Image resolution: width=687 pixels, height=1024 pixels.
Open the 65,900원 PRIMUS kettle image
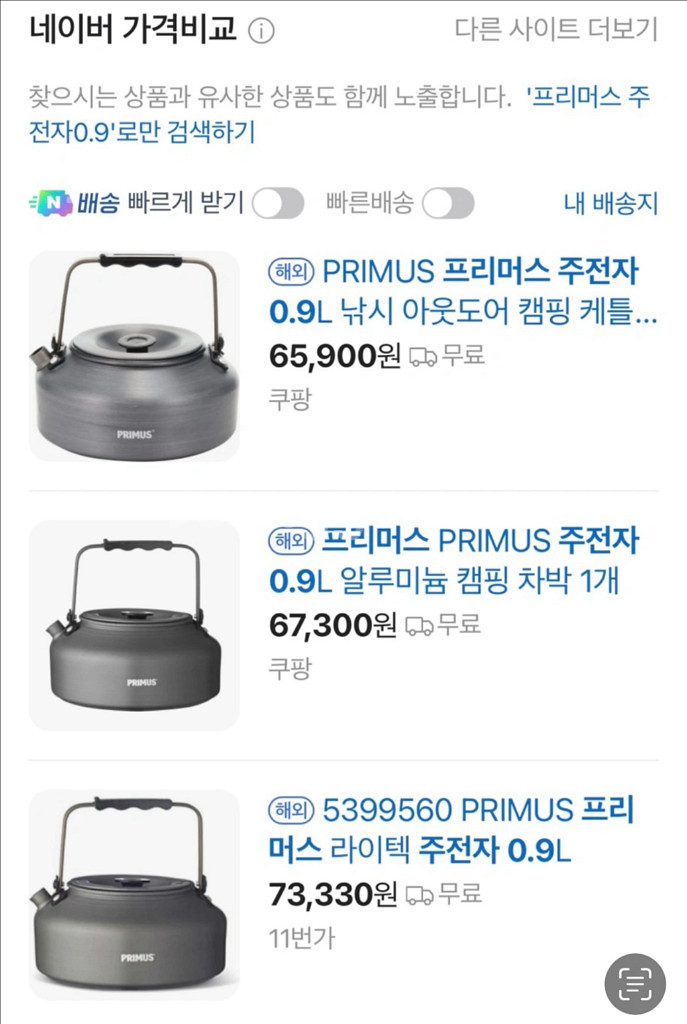point(135,356)
